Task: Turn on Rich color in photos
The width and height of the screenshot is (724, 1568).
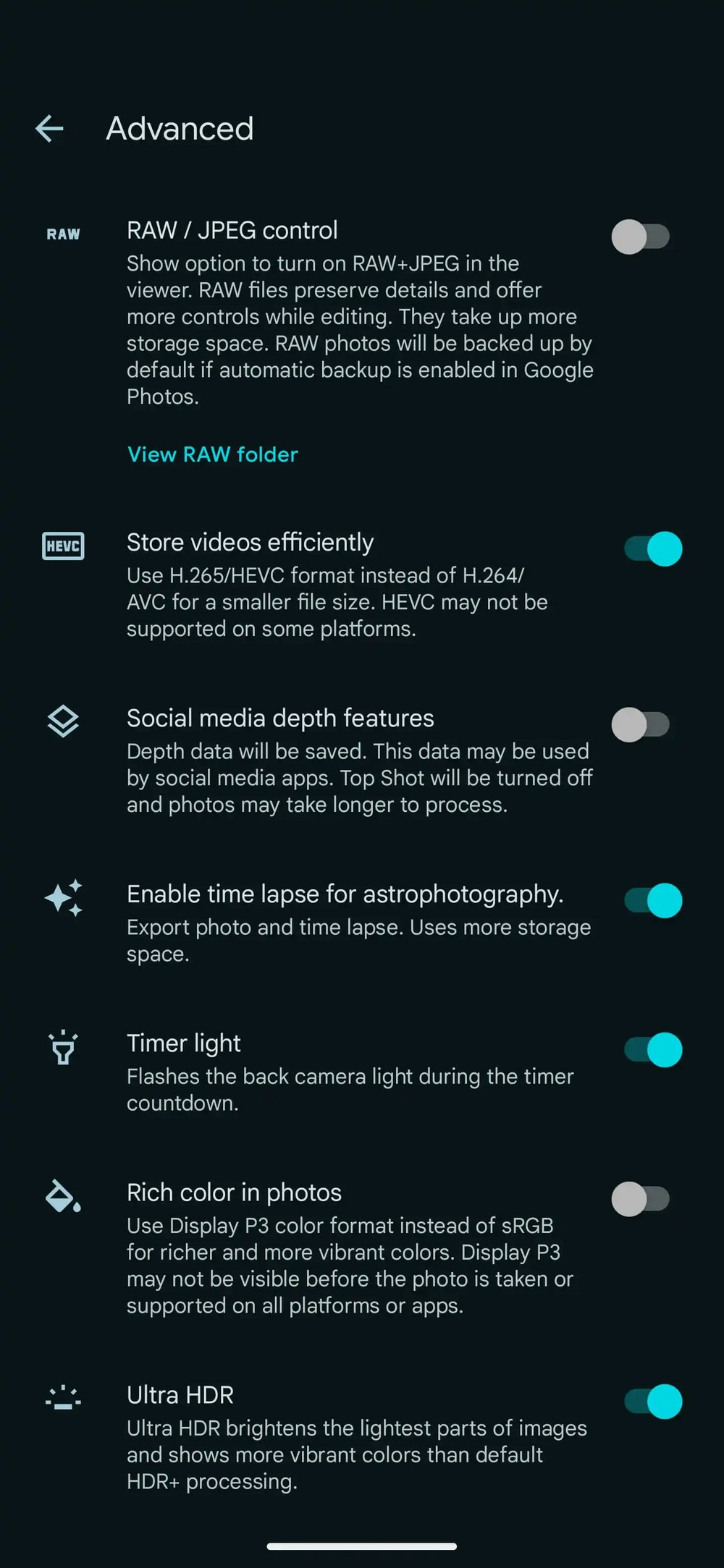Action: [x=641, y=1199]
